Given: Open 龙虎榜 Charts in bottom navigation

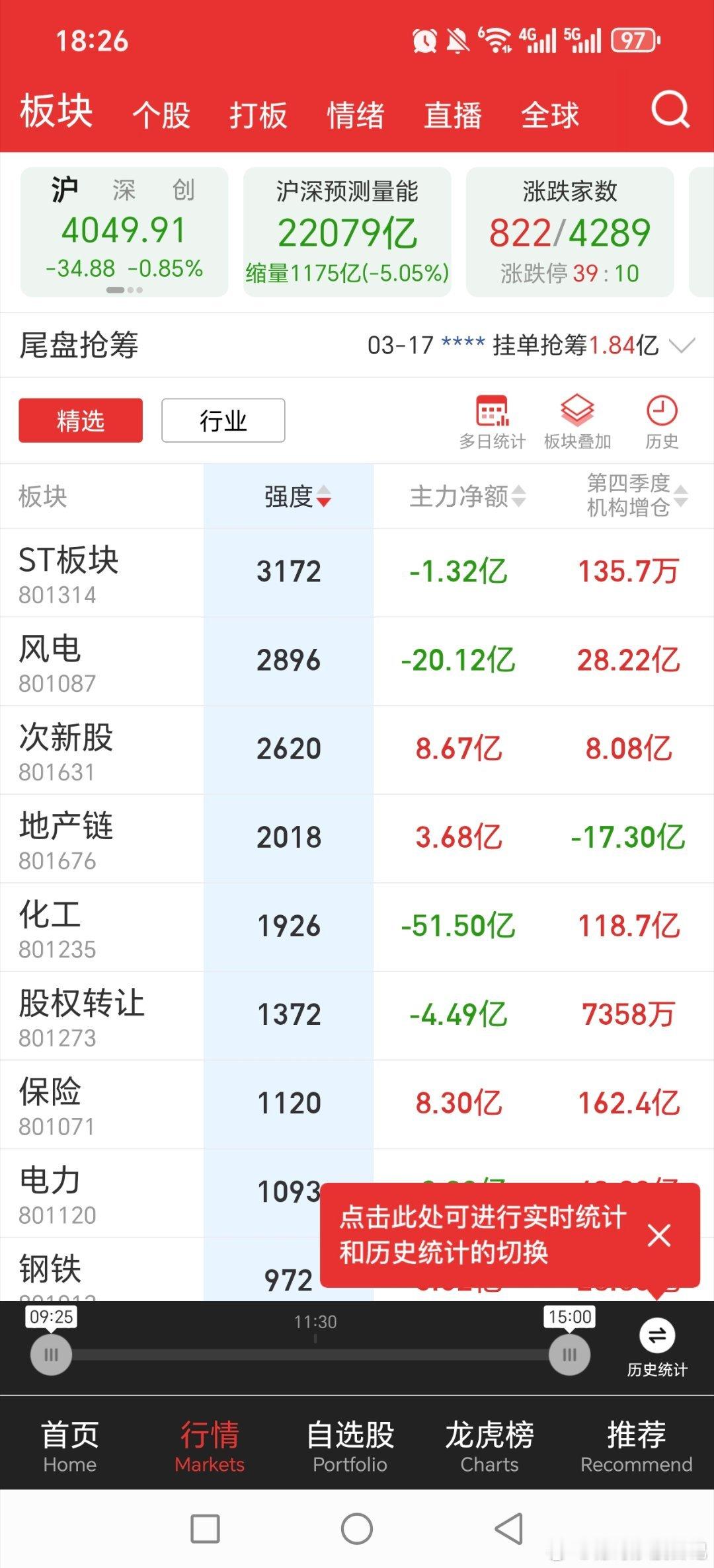Looking at the screenshot, I should 490,1447.
